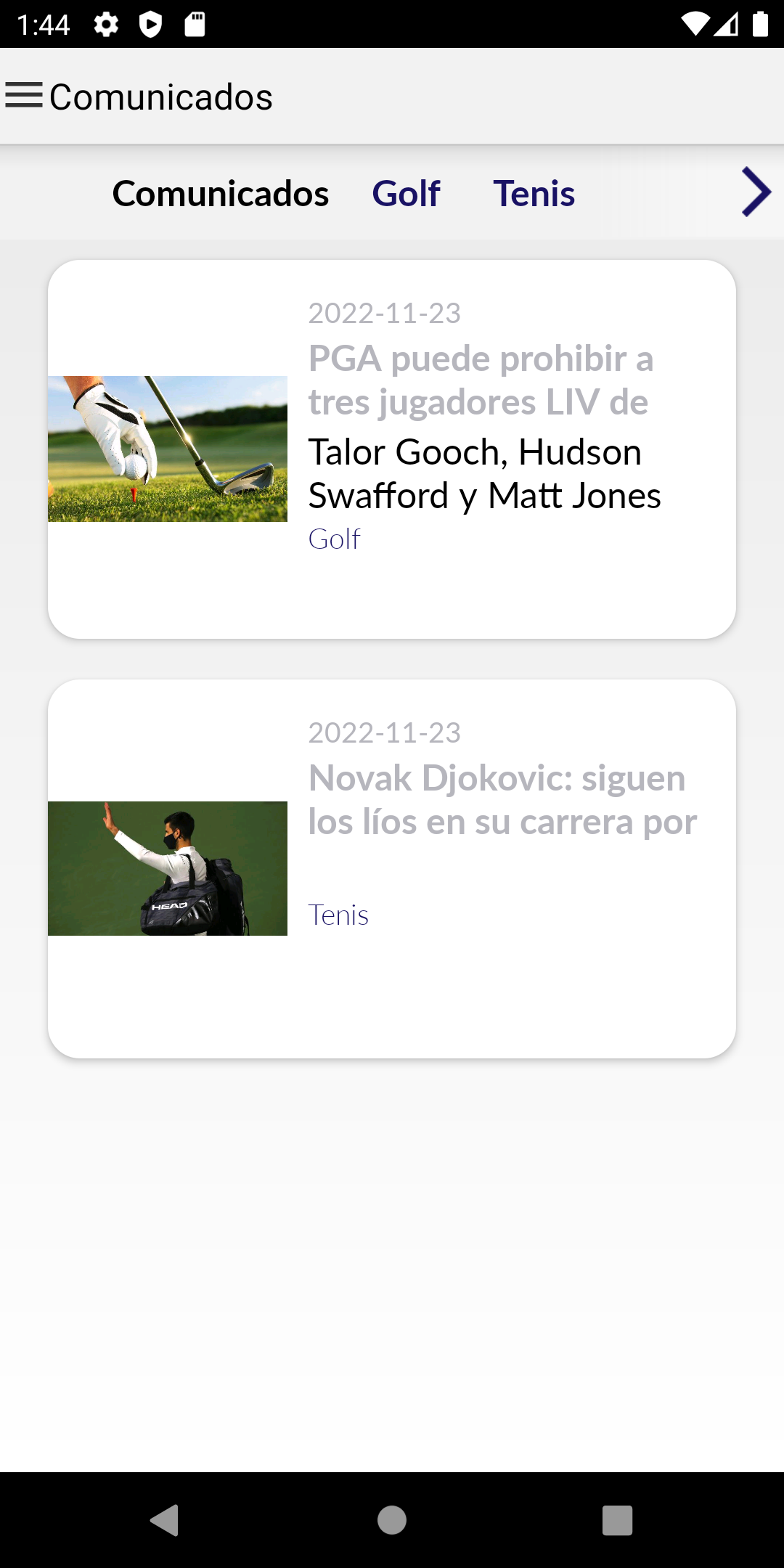This screenshot has width=784, height=1568.
Task: Return to the home screen
Action: click(x=392, y=1520)
